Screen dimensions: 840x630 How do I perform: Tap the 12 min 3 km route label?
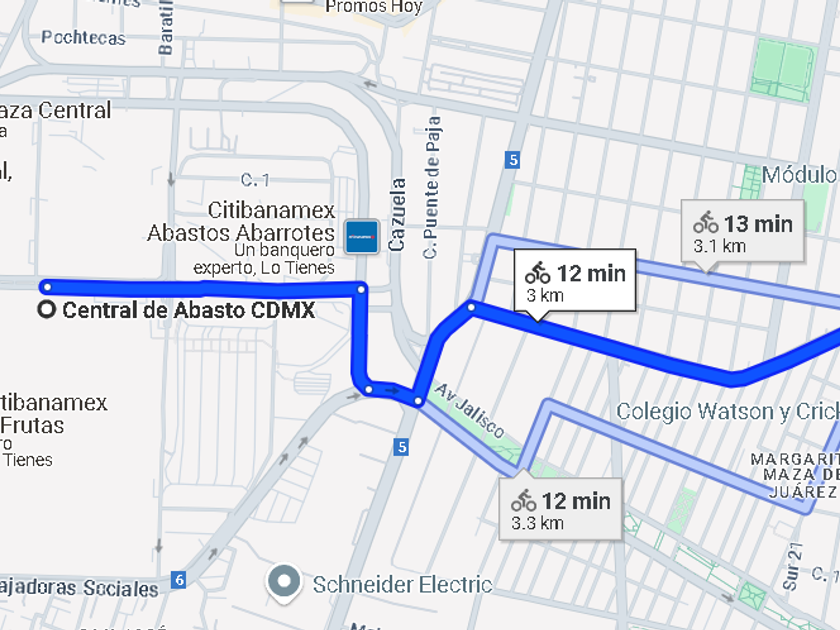[575, 282]
